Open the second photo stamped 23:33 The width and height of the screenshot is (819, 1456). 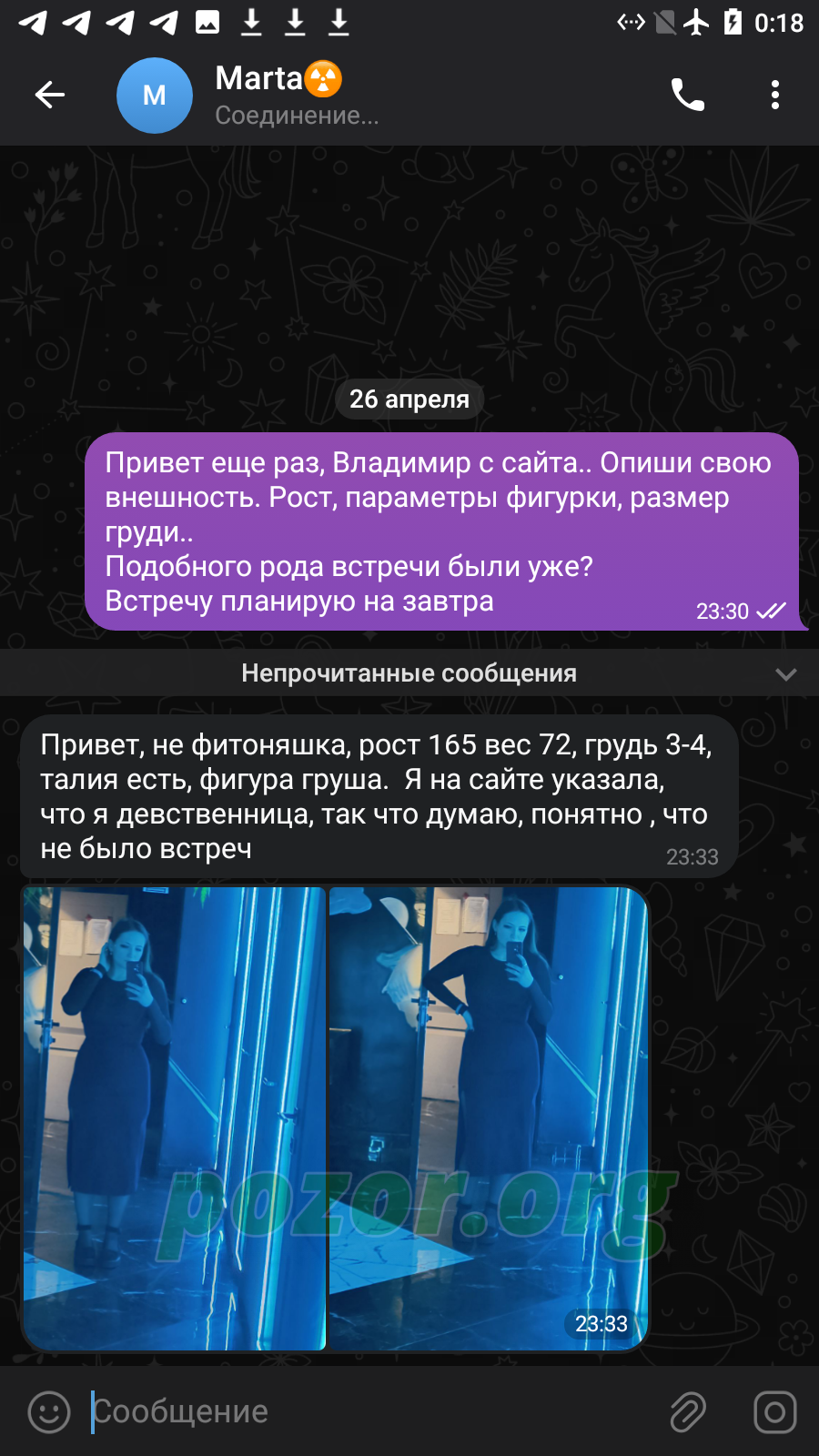coord(488,1118)
